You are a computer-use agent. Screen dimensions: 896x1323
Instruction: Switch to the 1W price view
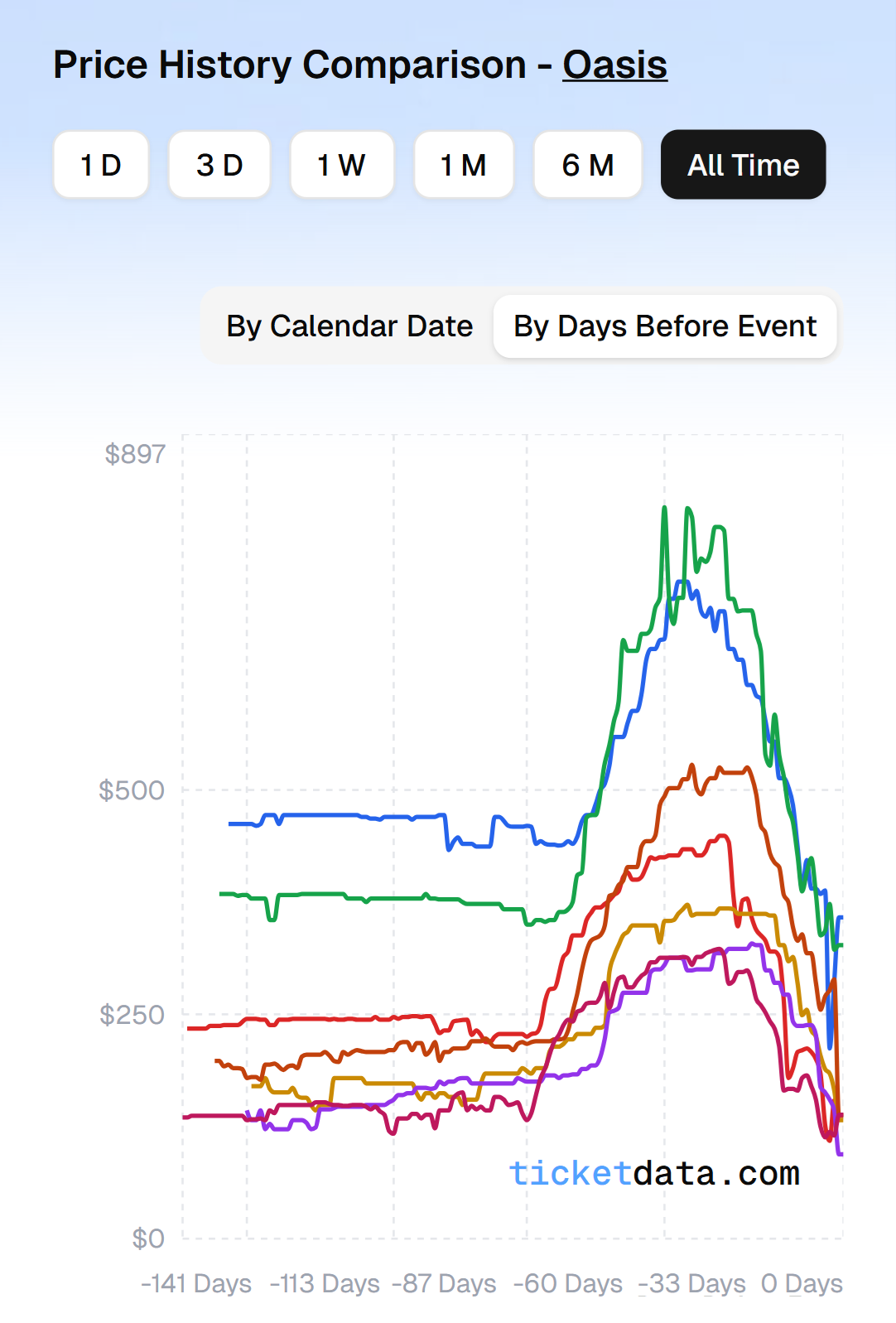pos(342,164)
